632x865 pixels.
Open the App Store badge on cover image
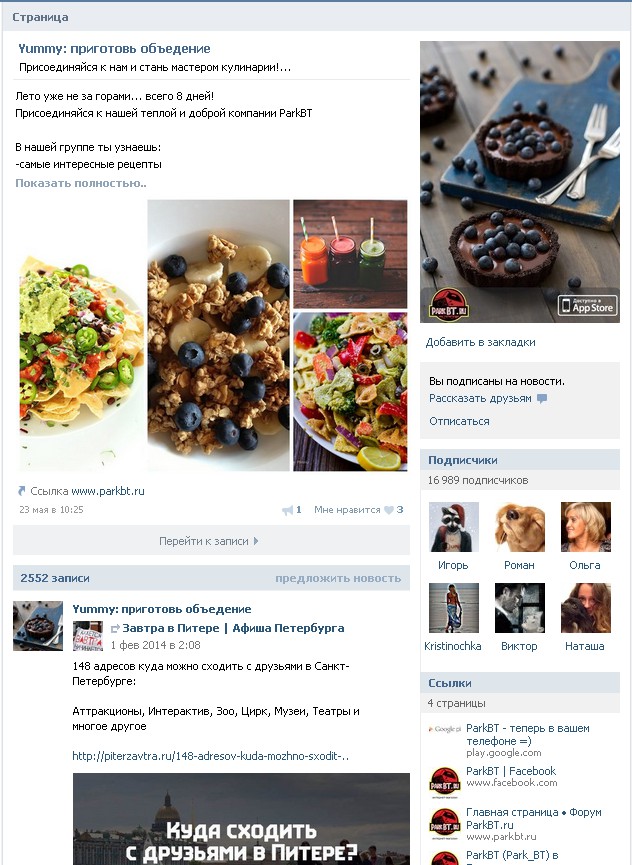tap(587, 305)
